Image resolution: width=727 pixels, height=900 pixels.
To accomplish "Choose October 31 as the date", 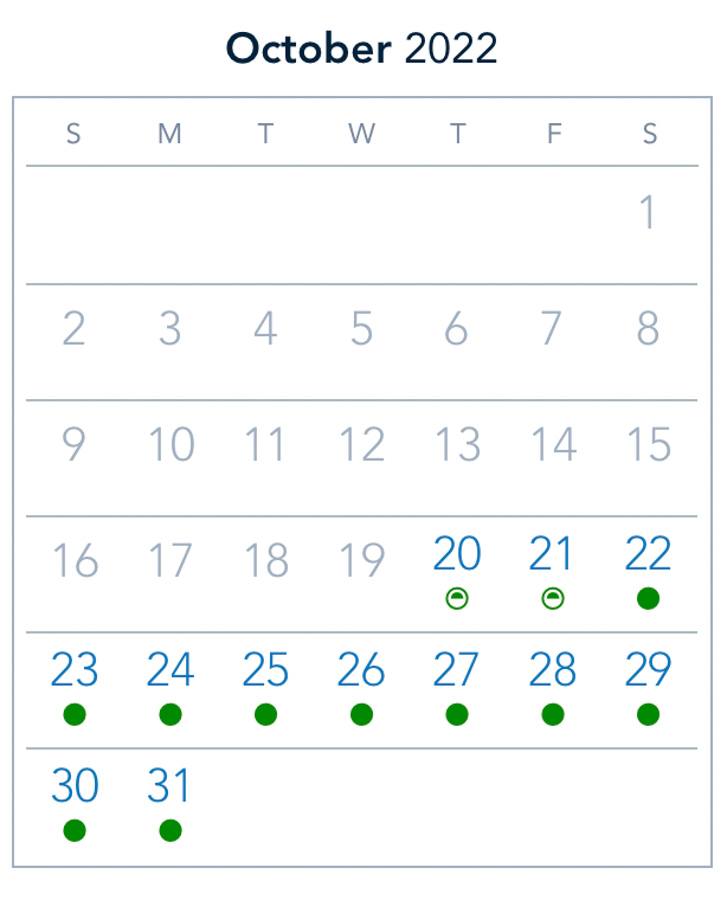I will tap(170, 787).
